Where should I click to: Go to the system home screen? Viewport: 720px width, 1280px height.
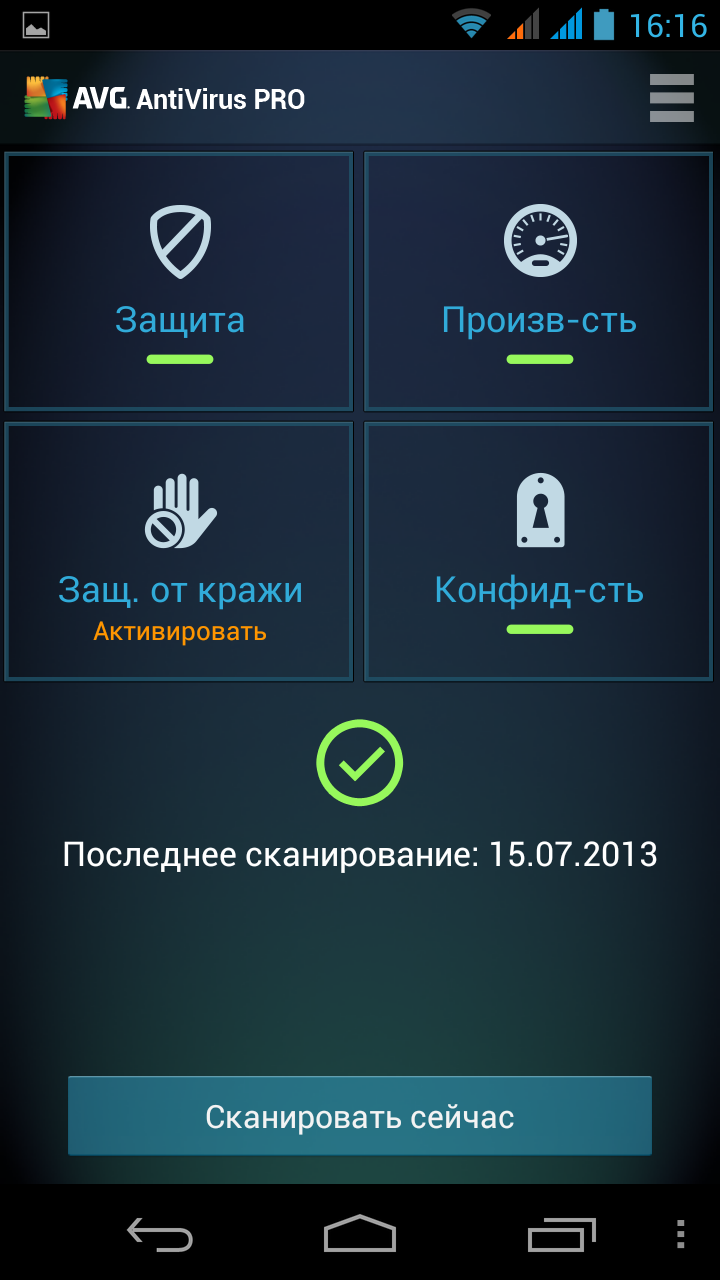tap(360, 1234)
